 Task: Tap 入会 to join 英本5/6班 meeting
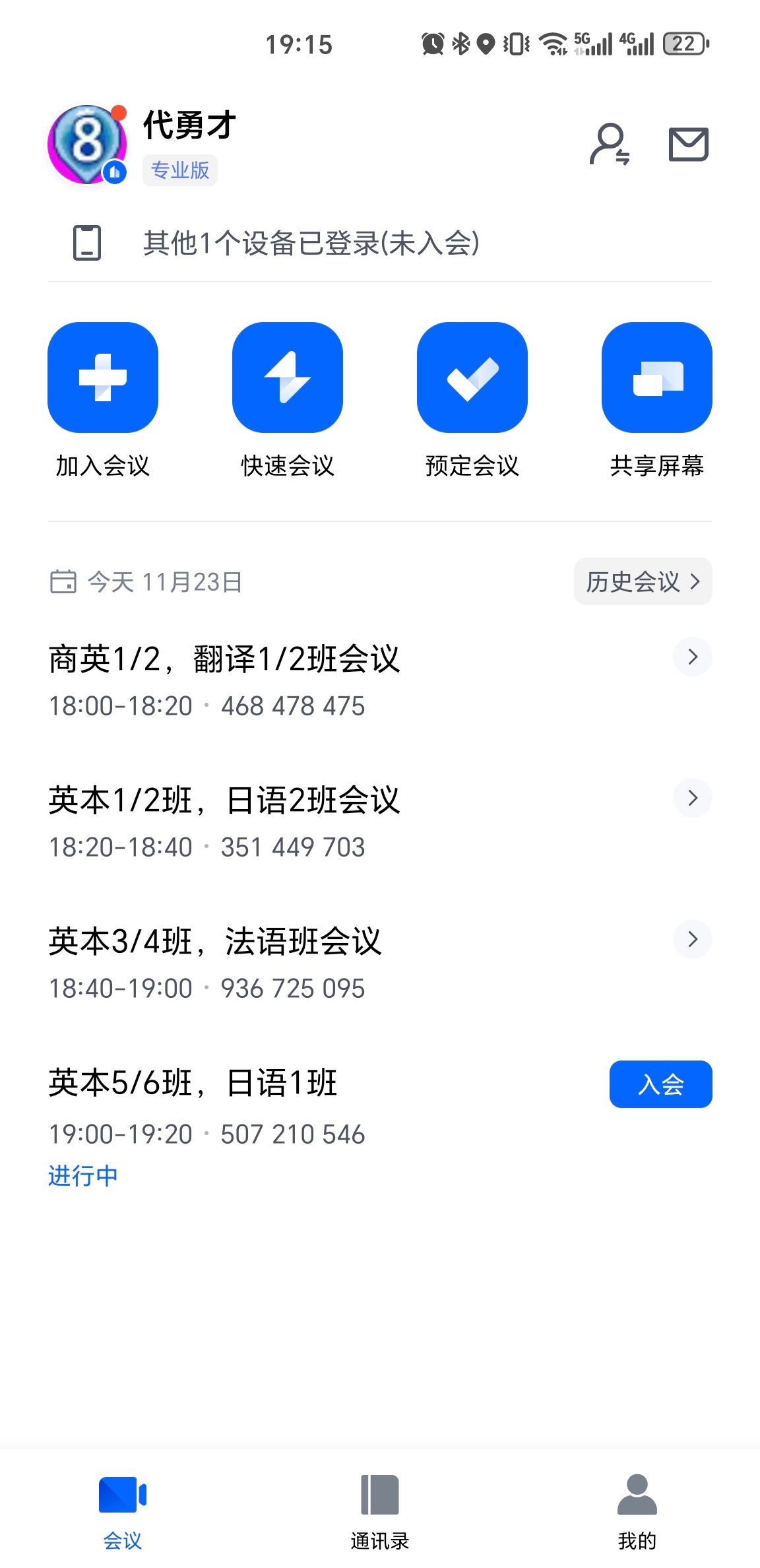click(x=660, y=1084)
